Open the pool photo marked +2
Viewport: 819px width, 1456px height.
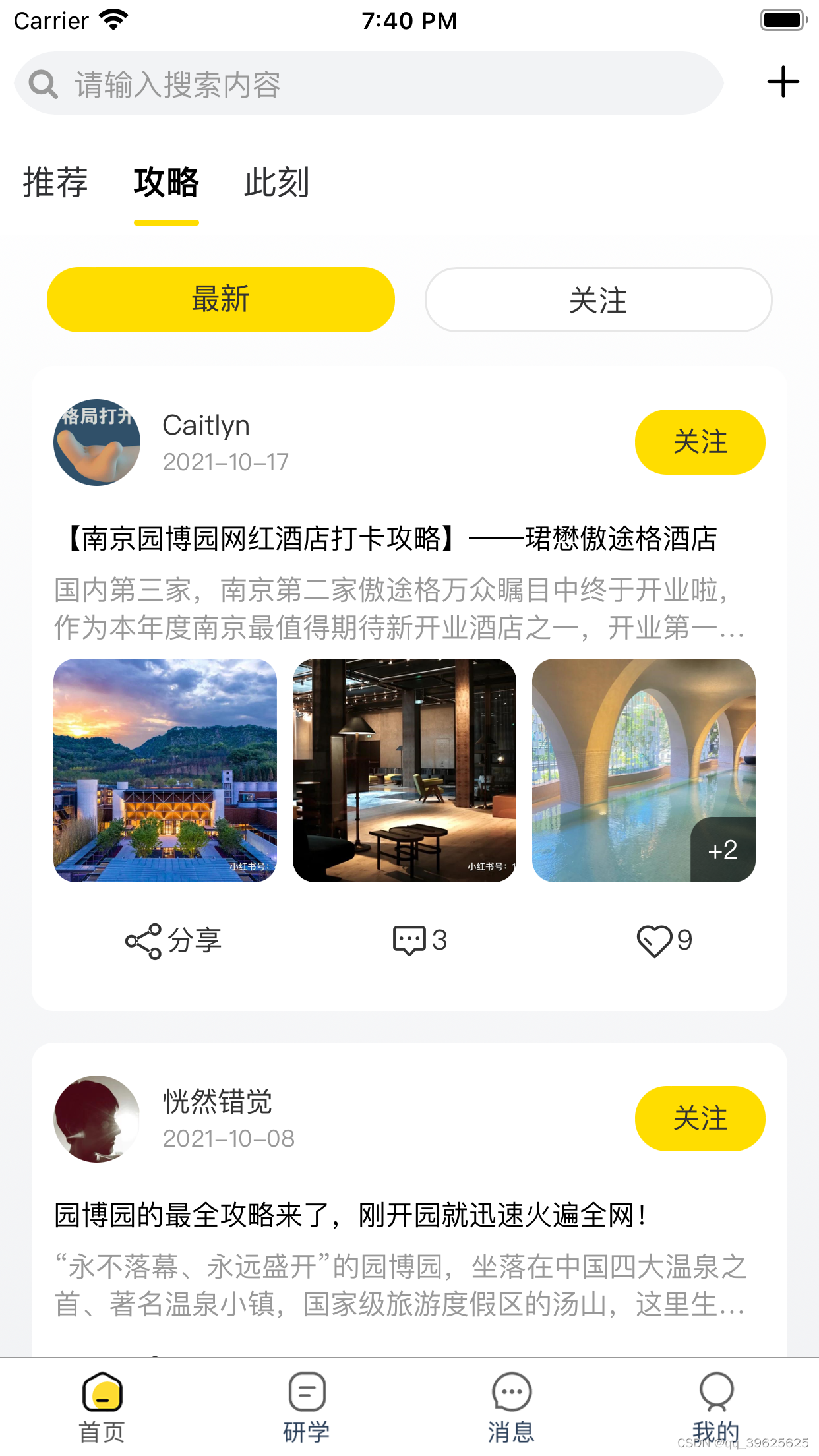pos(644,770)
